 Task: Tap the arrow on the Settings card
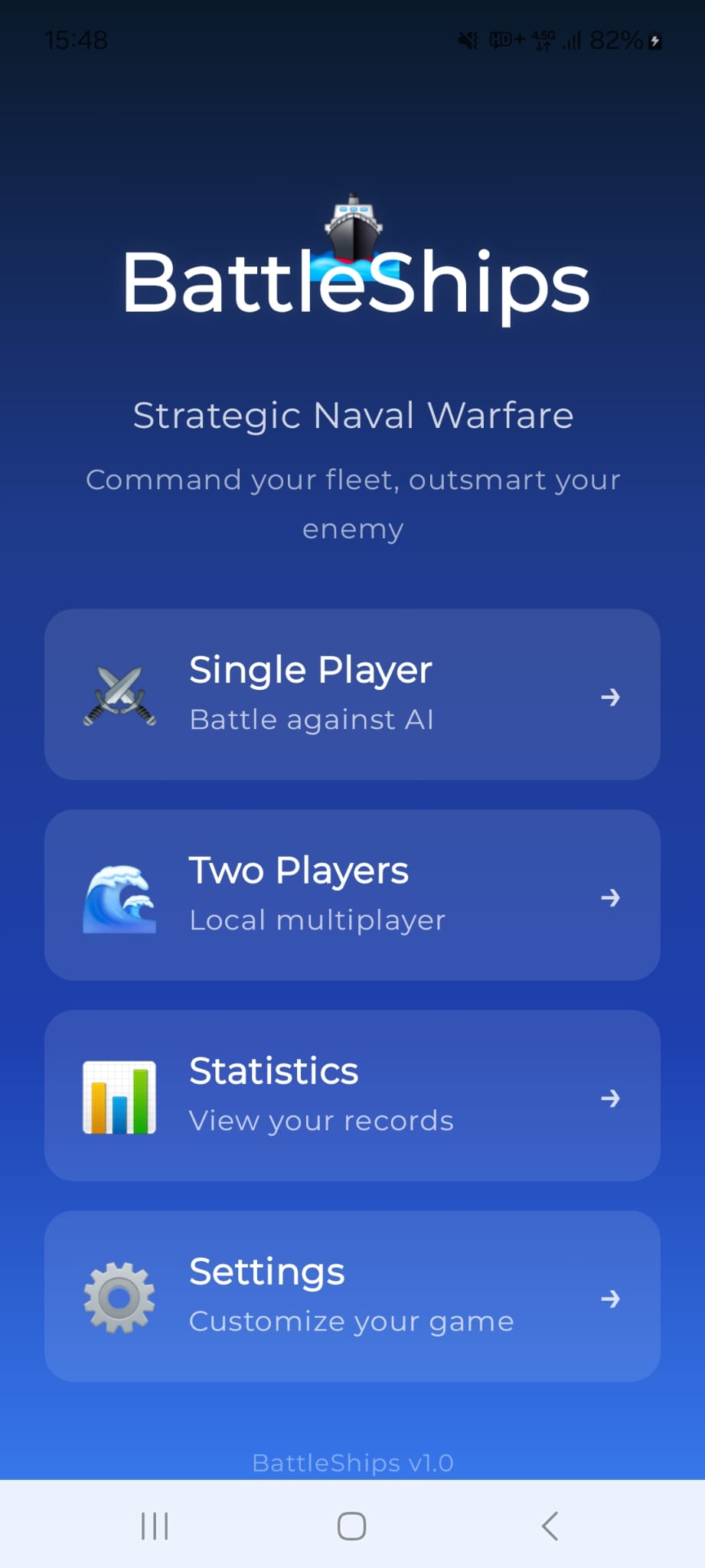click(x=612, y=1298)
